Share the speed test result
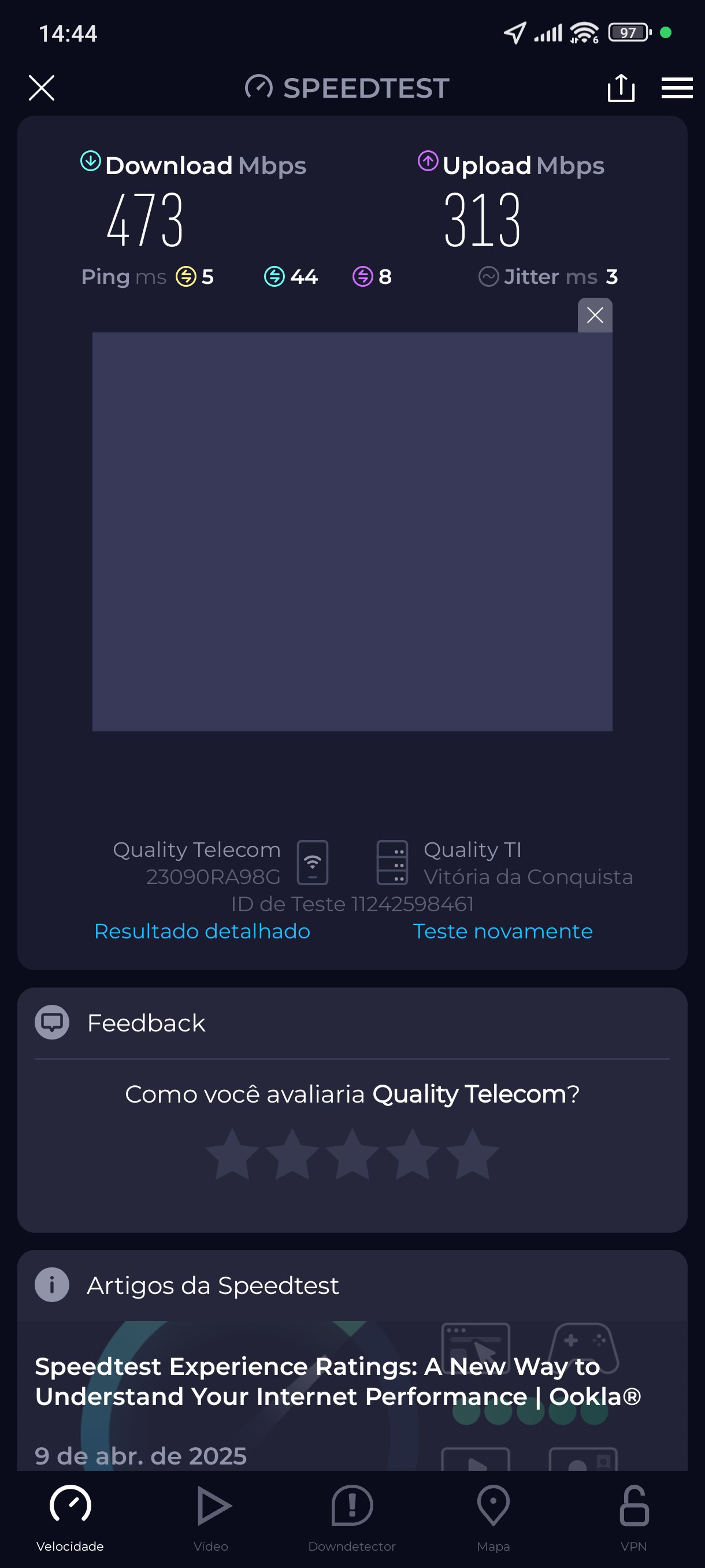Viewport: 705px width, 1568px height. pyautogui.click(x=621, y=88)
